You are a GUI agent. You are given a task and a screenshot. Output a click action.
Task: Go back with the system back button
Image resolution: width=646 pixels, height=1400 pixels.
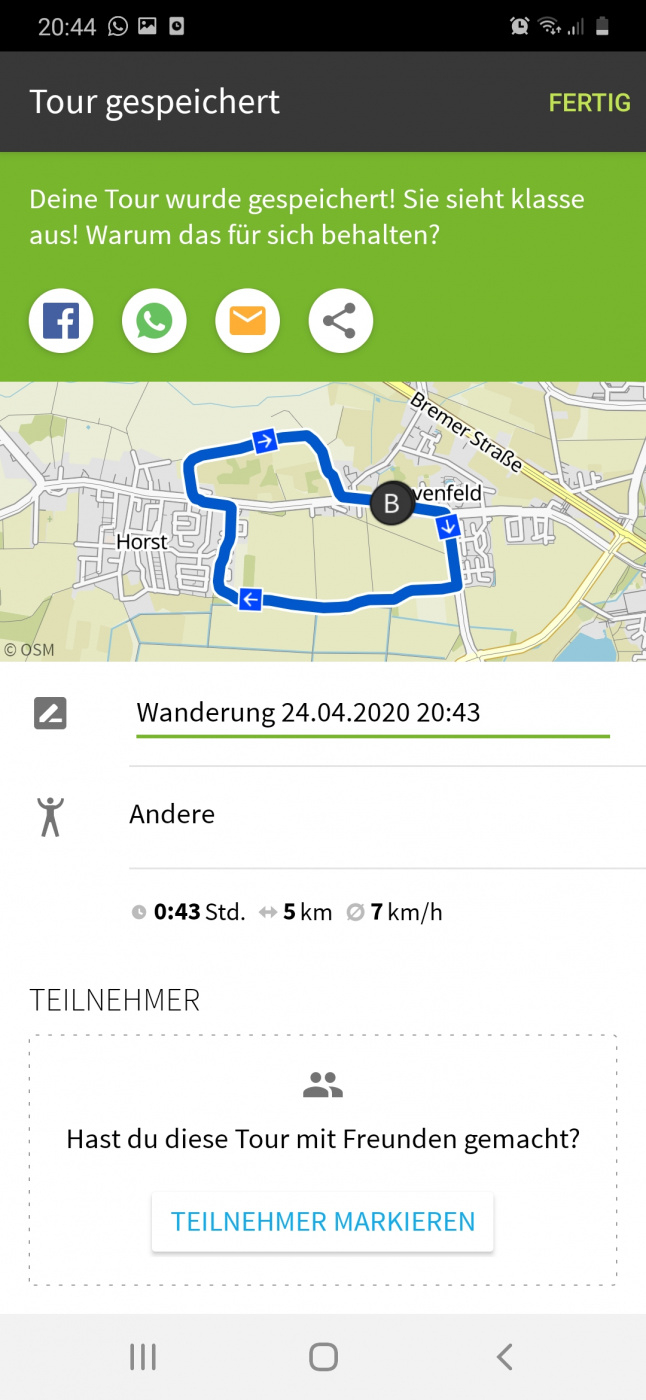(504, 1356)
